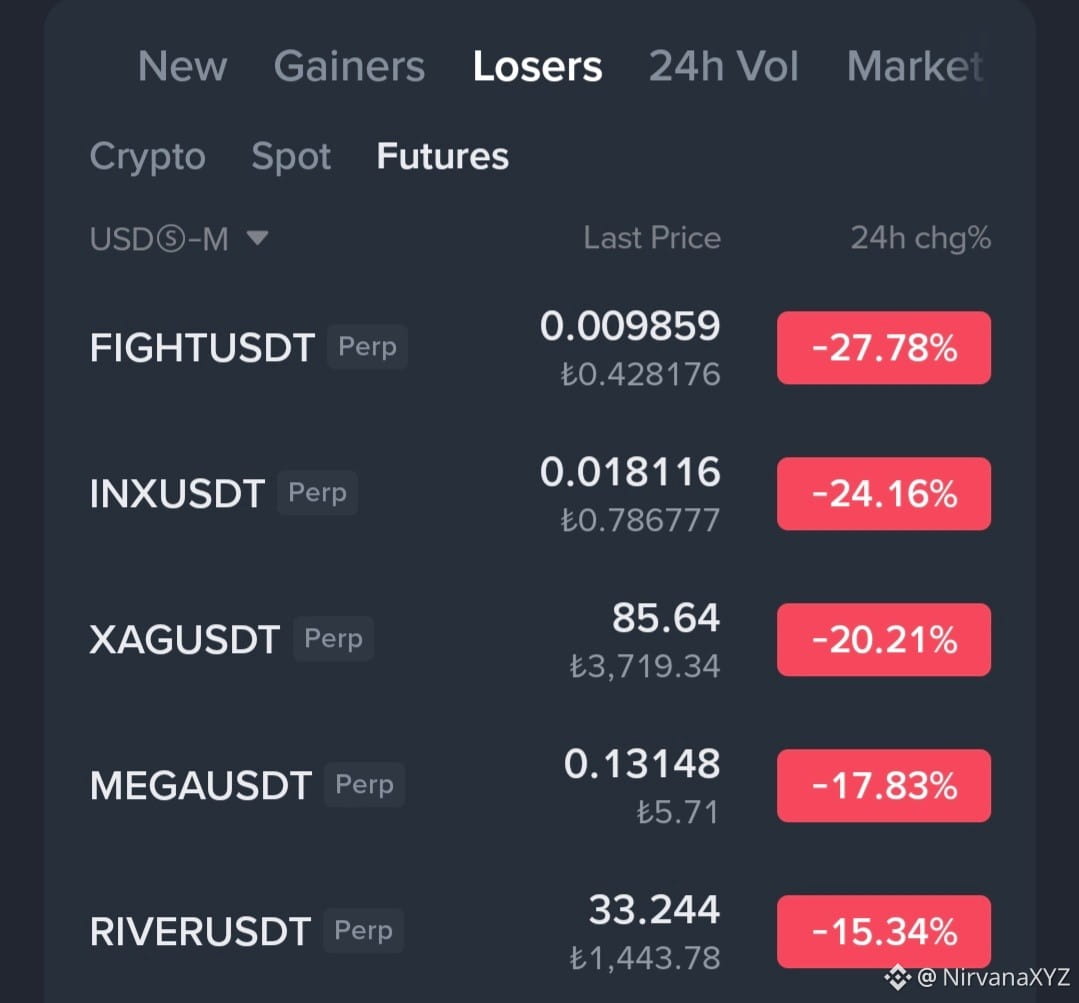Viewport: 1079px width, 1003px height.
Task: Open the 24h Vol tab
Action: [723, 67]
